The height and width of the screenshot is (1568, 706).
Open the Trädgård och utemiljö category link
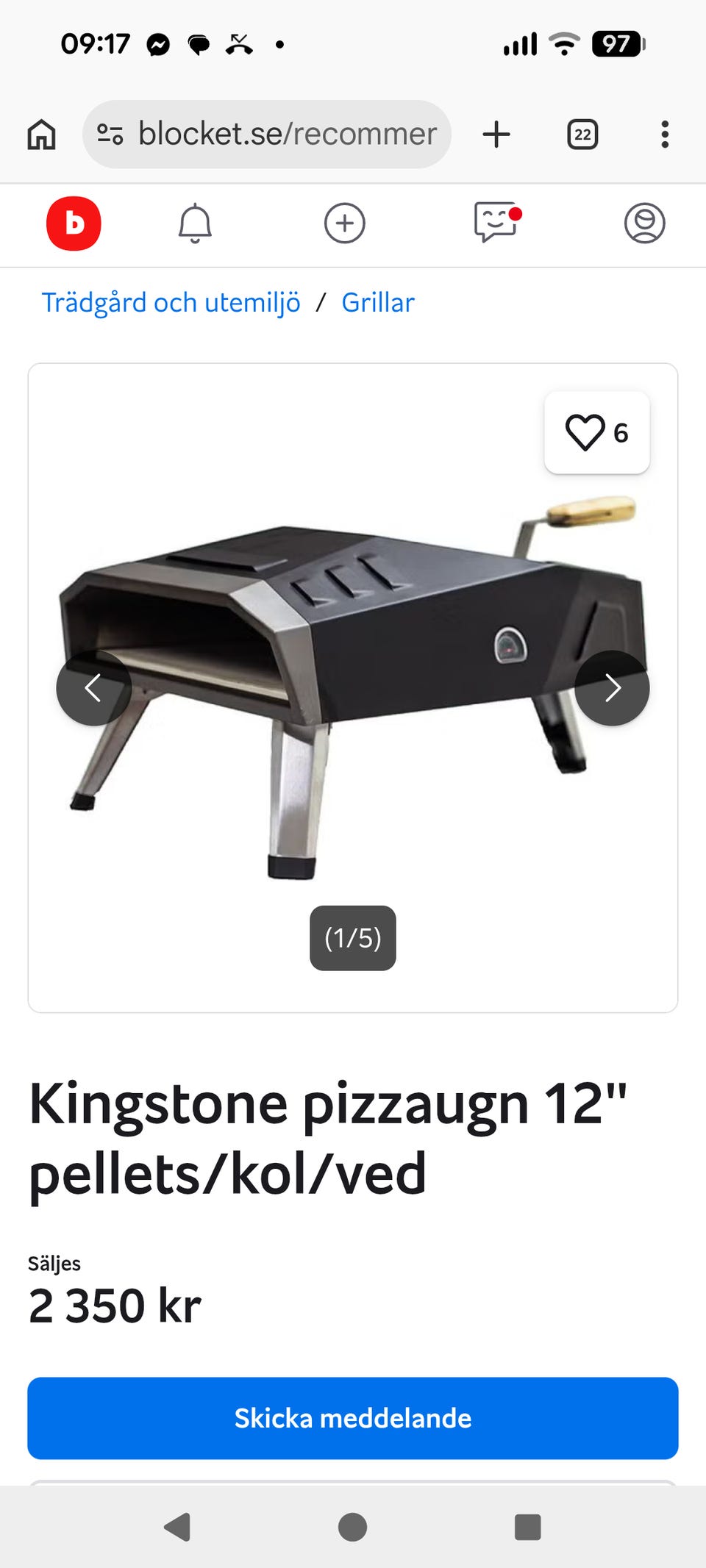click(171, 303)
